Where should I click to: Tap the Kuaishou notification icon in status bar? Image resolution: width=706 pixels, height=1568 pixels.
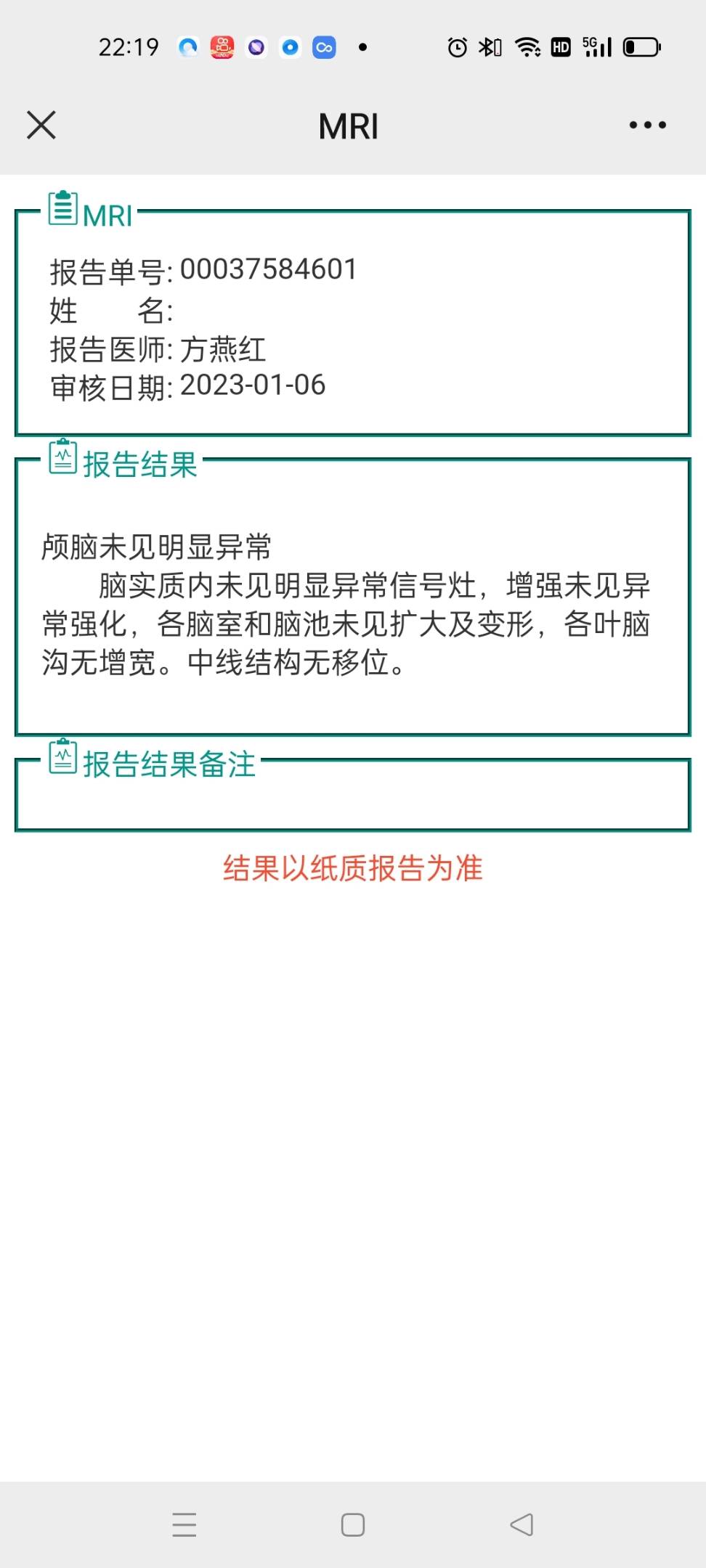pos(222,46)
